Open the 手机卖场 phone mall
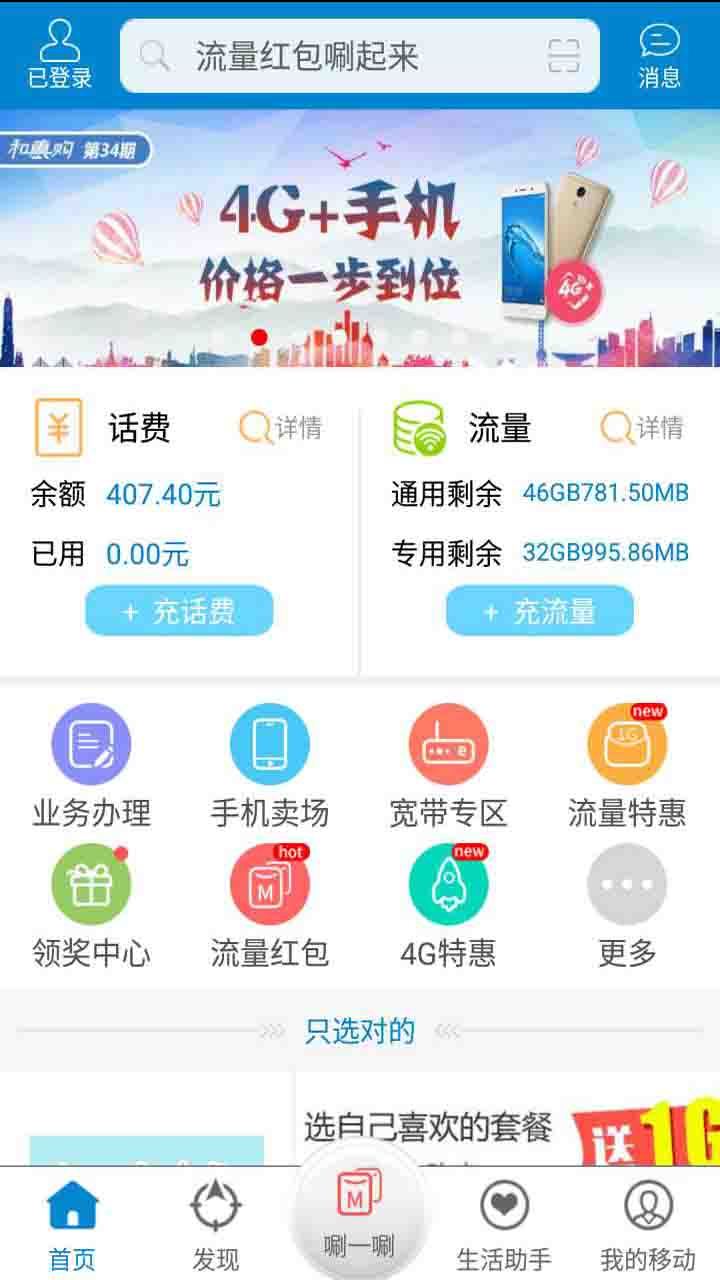This screenshot has height=1280, width=720. [x=268, y=745]
